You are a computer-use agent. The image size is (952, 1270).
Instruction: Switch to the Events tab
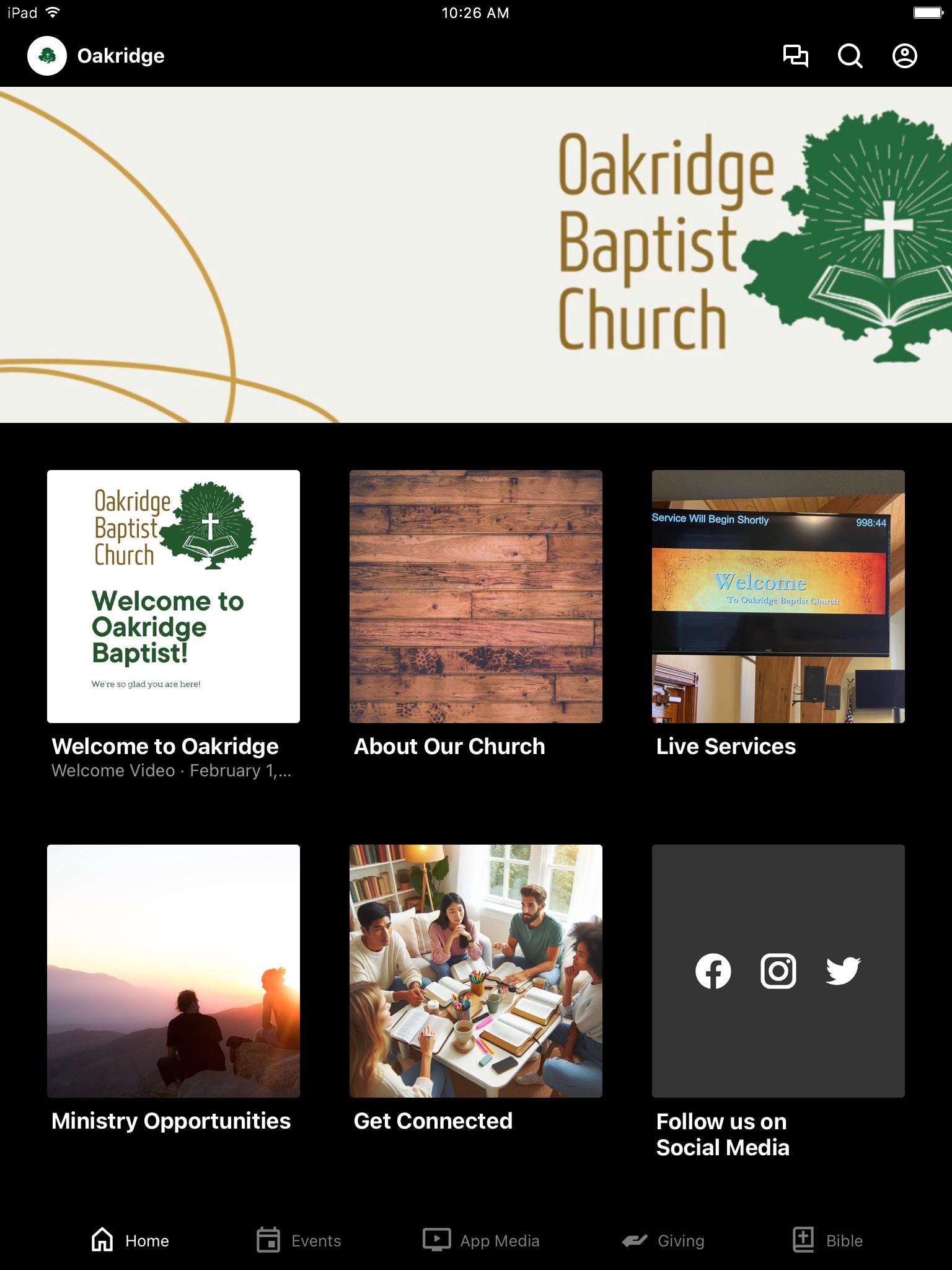[x=299, y=1240]
